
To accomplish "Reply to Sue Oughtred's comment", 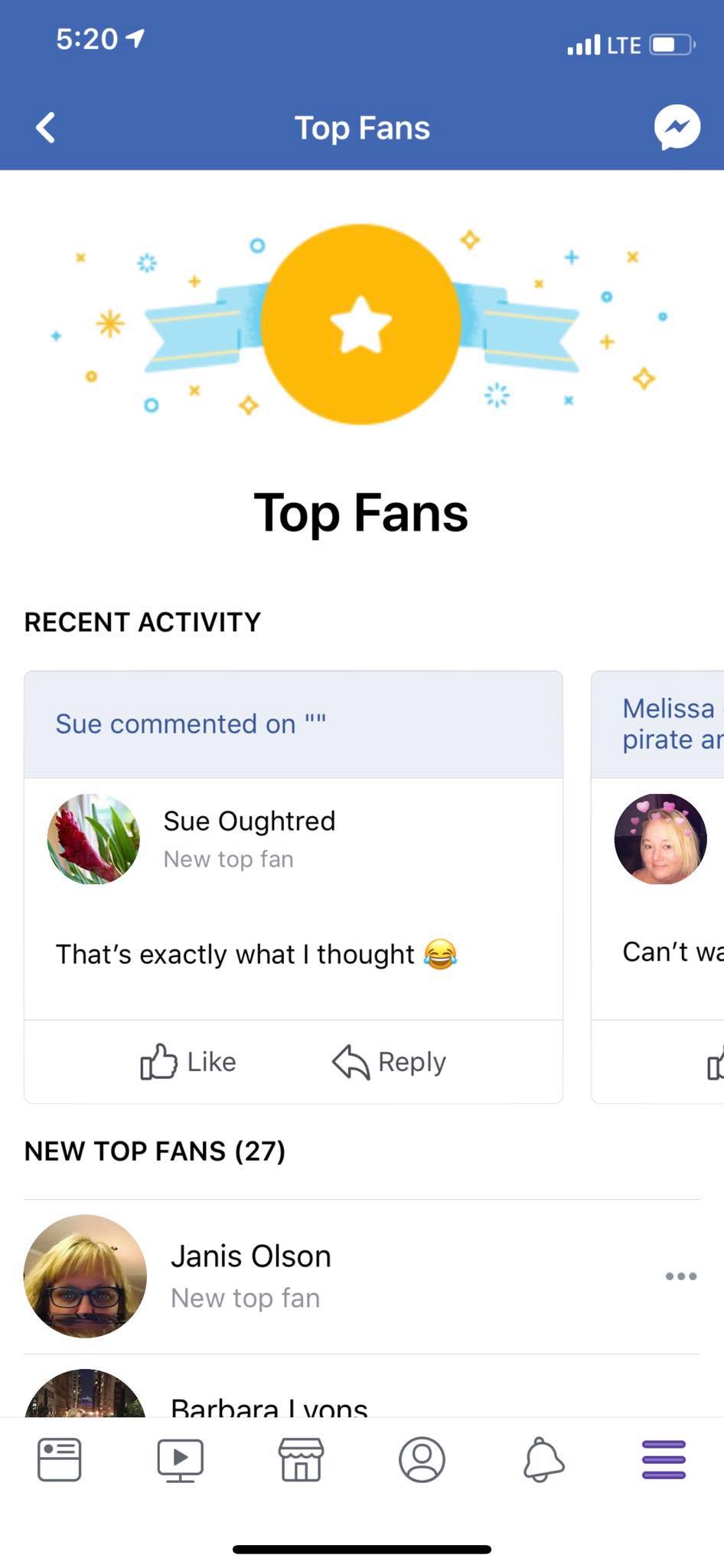I will [389, 1062].
